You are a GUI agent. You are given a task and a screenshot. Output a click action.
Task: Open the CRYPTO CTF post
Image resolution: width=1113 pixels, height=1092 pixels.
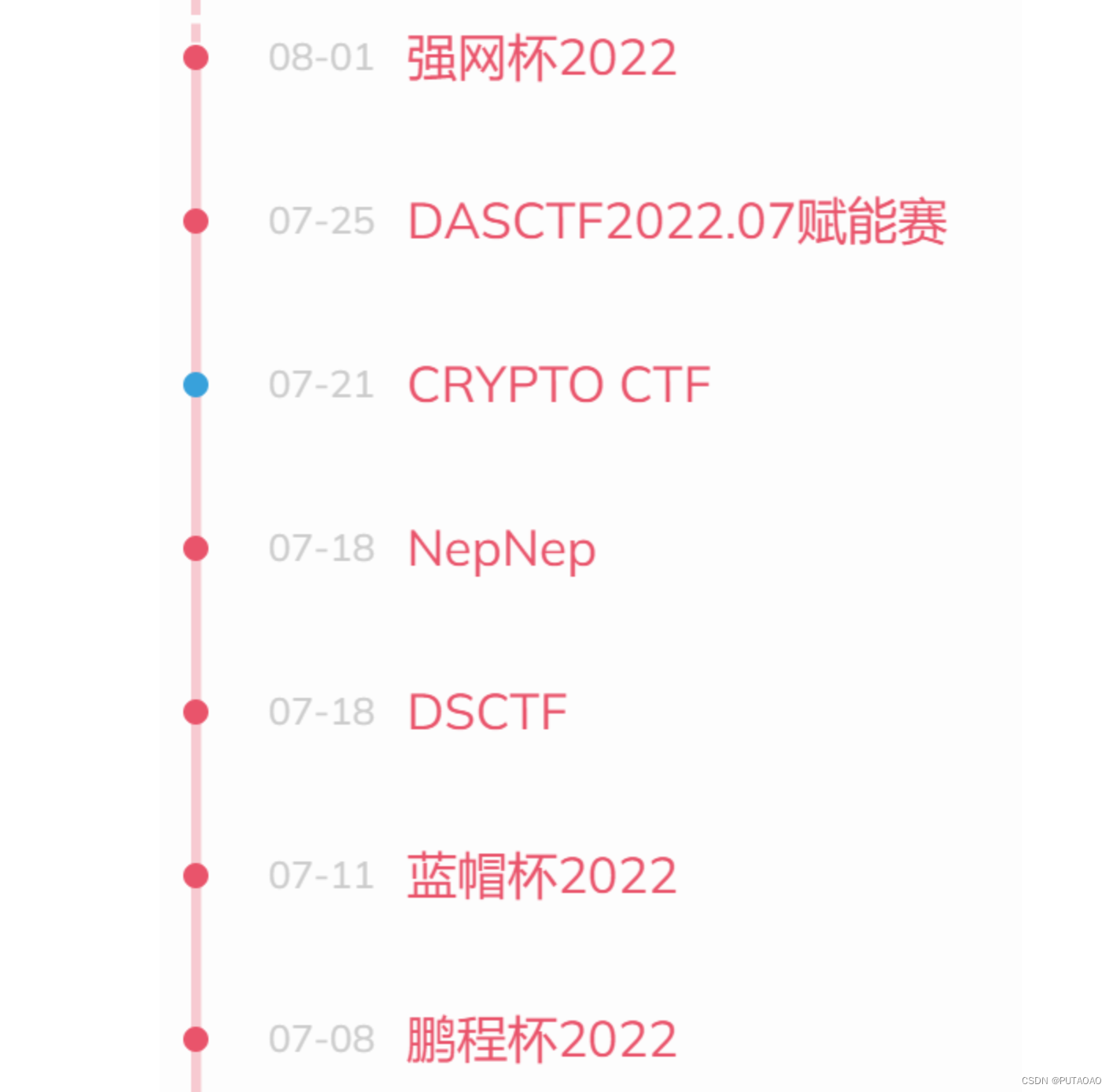pos(558,386)
